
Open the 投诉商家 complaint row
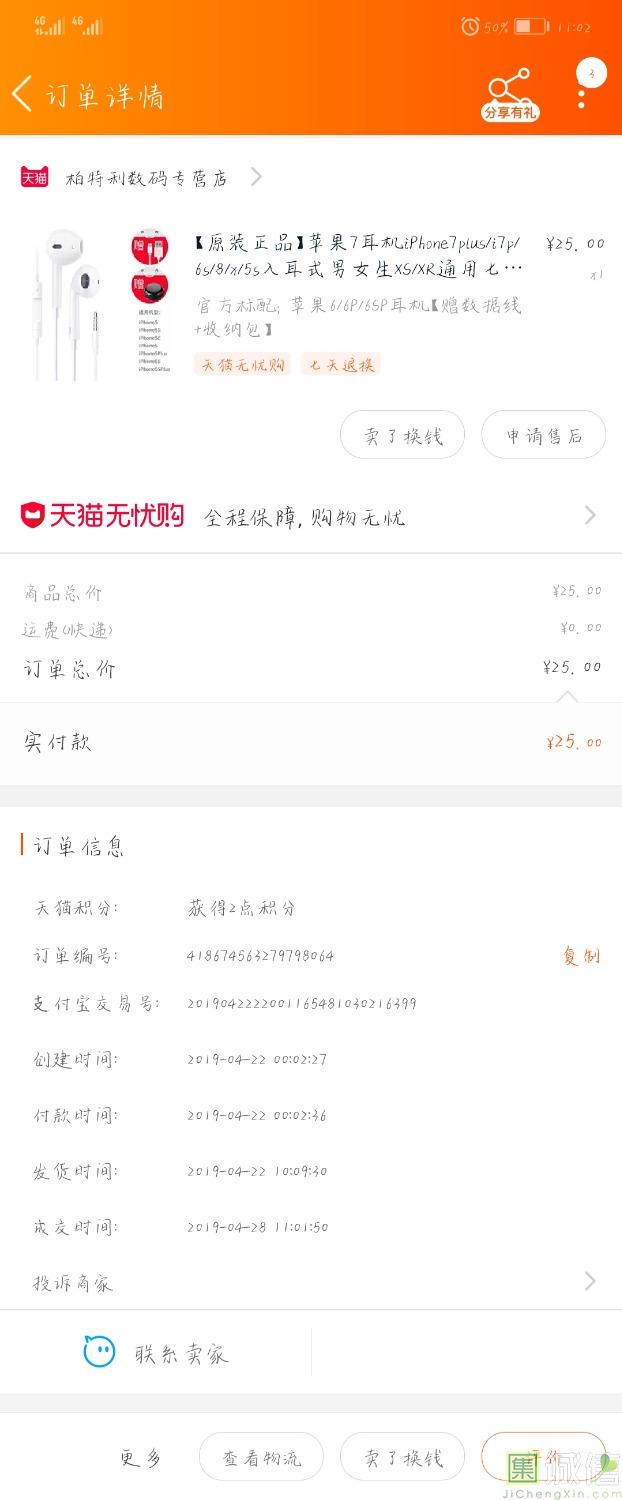click(x=310, y=1282)
